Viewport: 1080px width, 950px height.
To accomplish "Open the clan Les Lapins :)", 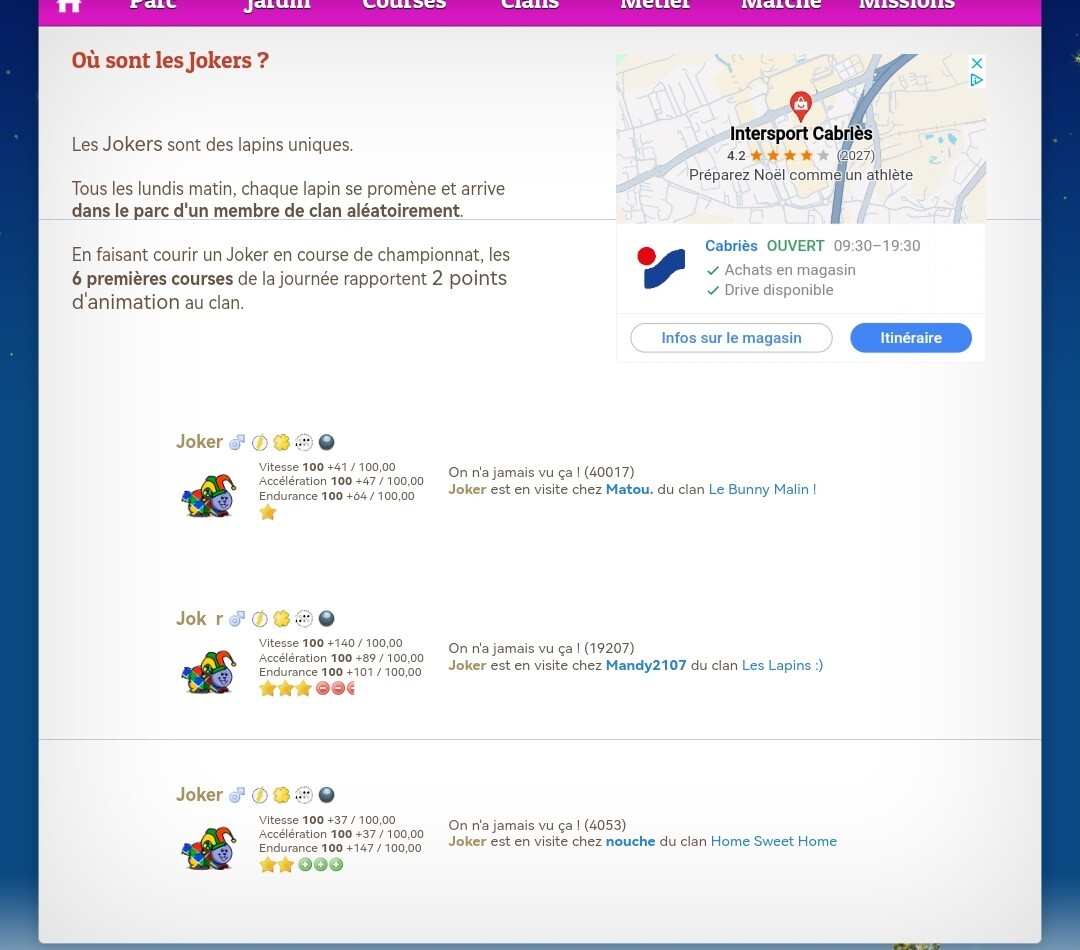I will (x=782, y=665).
